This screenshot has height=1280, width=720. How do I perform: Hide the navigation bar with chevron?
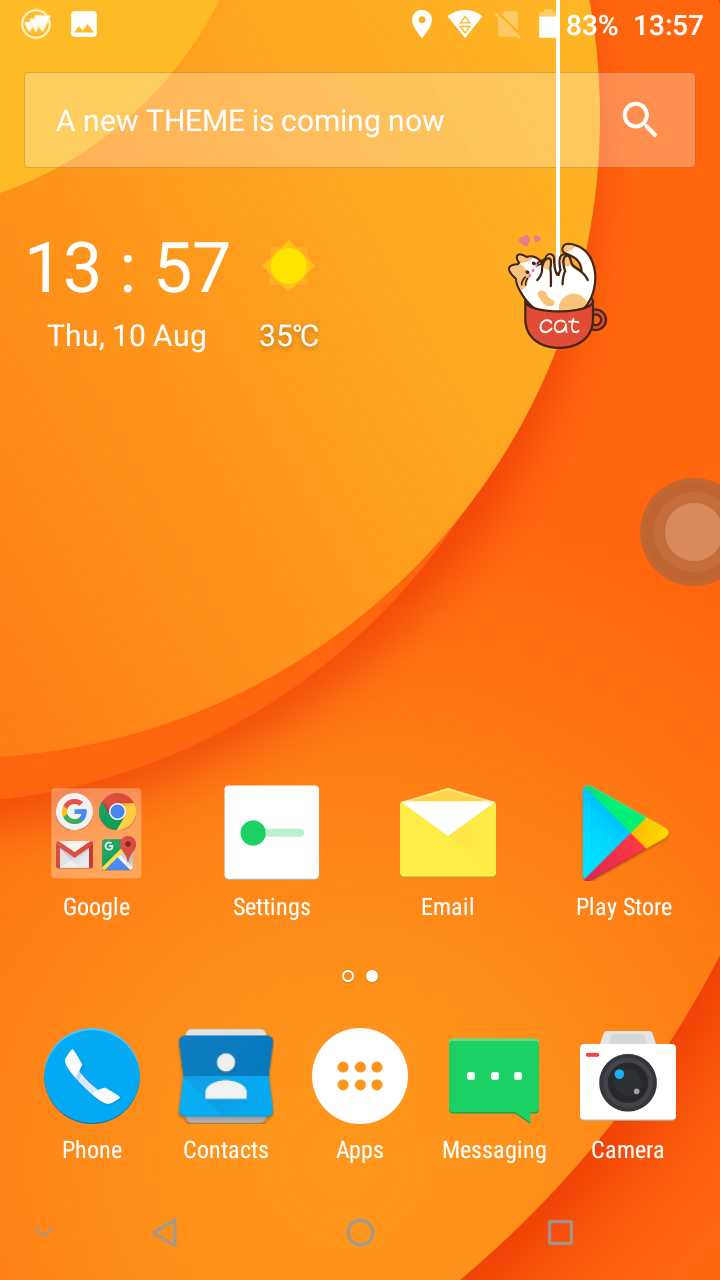43,1233
